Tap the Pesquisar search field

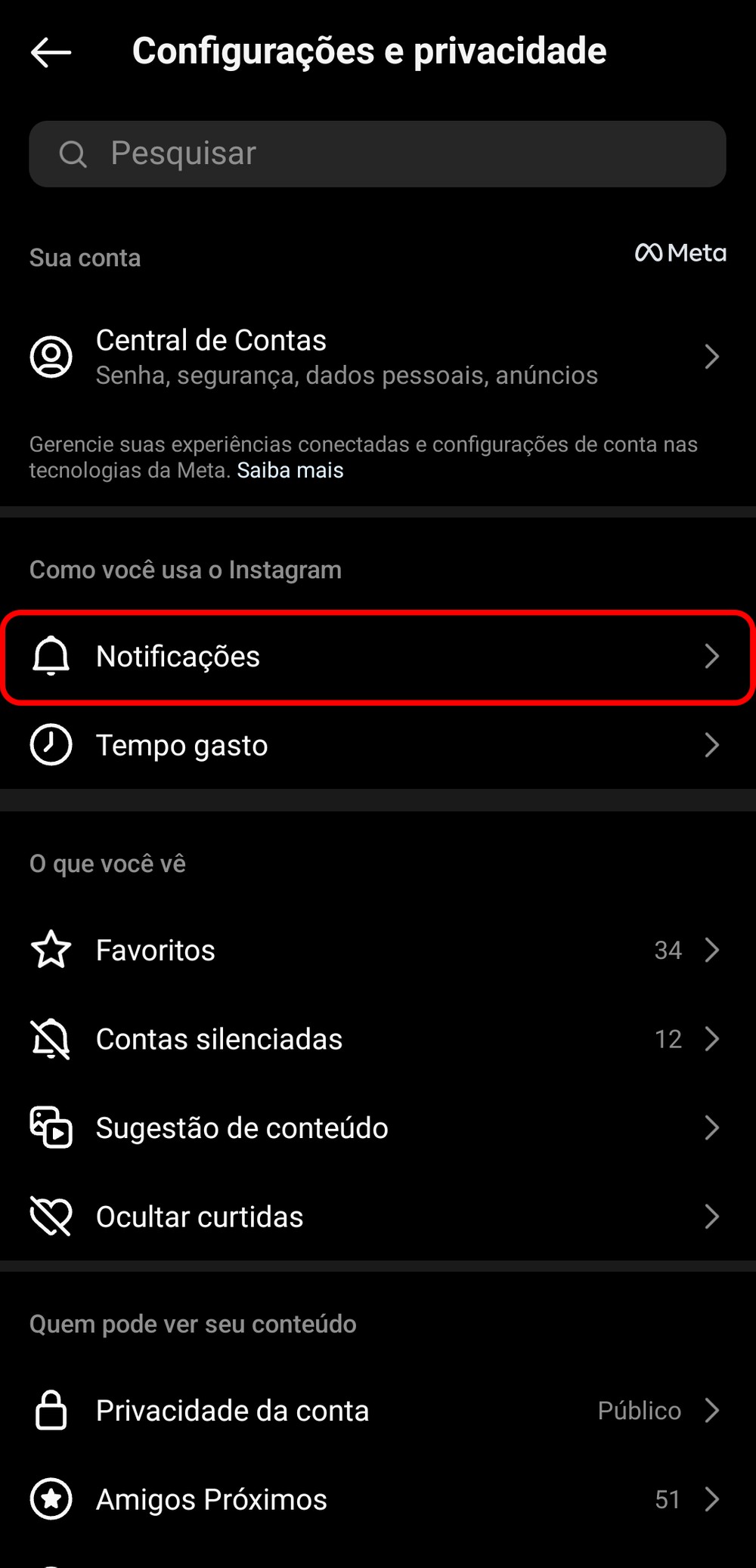[378, 154]
